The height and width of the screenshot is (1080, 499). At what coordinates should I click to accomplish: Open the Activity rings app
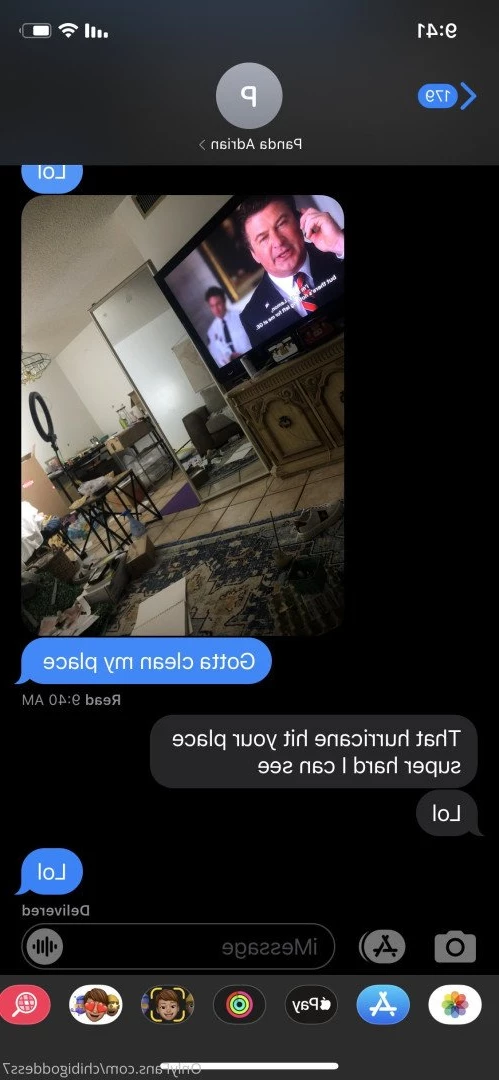pyautogui.click(x=239, y=1004)
